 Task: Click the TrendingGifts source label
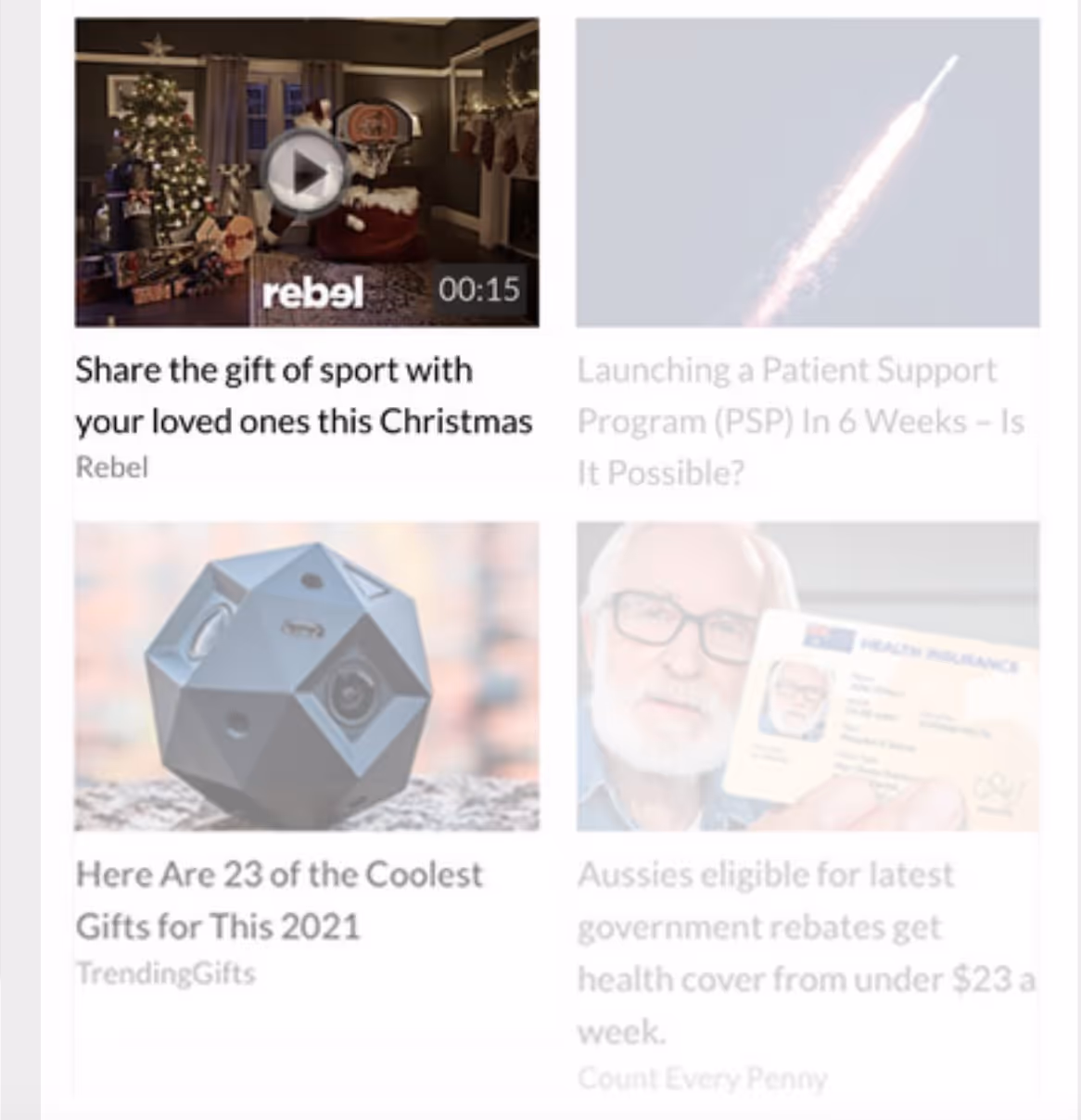pos(167,974)
